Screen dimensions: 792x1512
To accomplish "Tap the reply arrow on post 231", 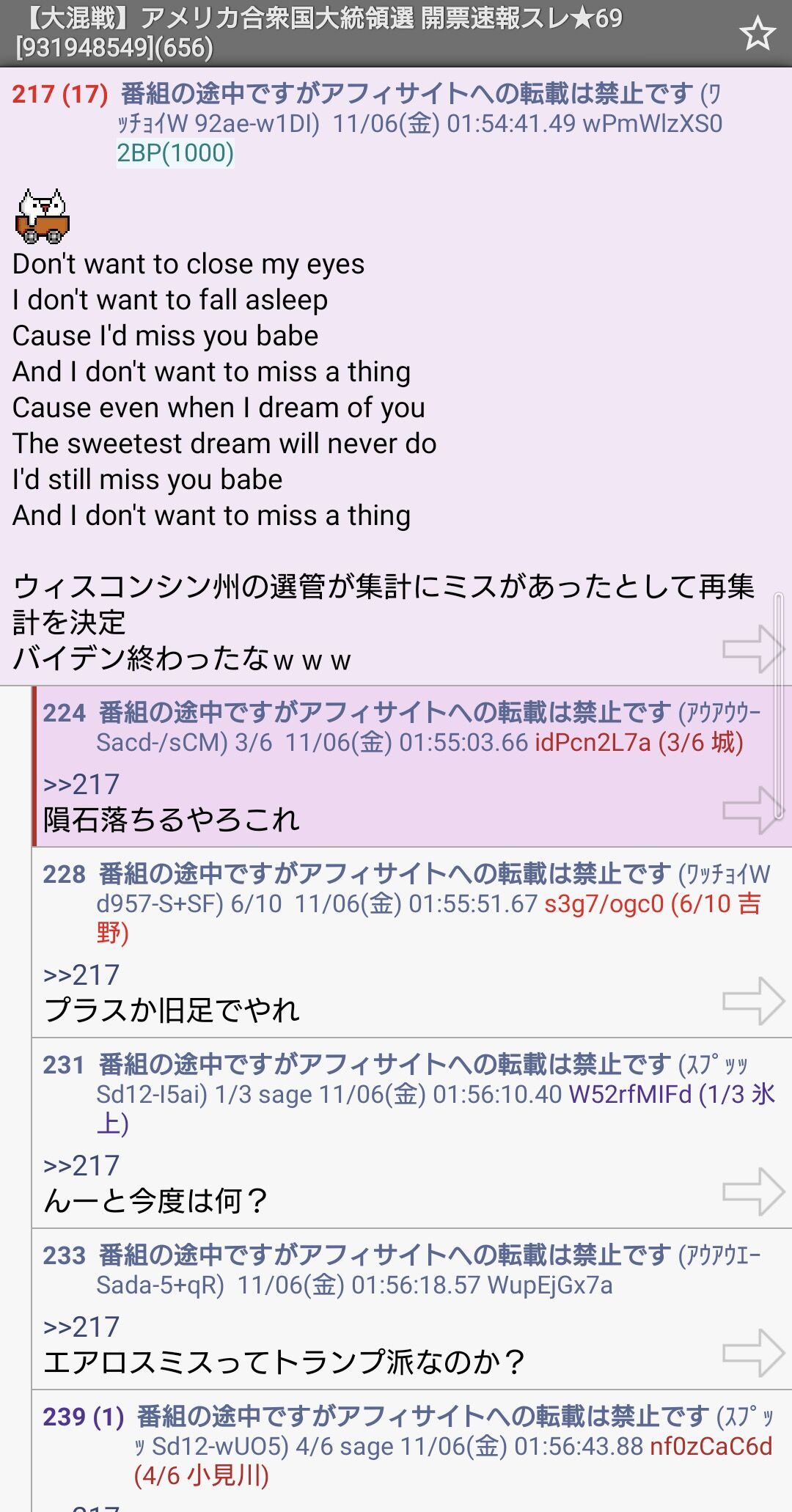I will (753, 1192).
